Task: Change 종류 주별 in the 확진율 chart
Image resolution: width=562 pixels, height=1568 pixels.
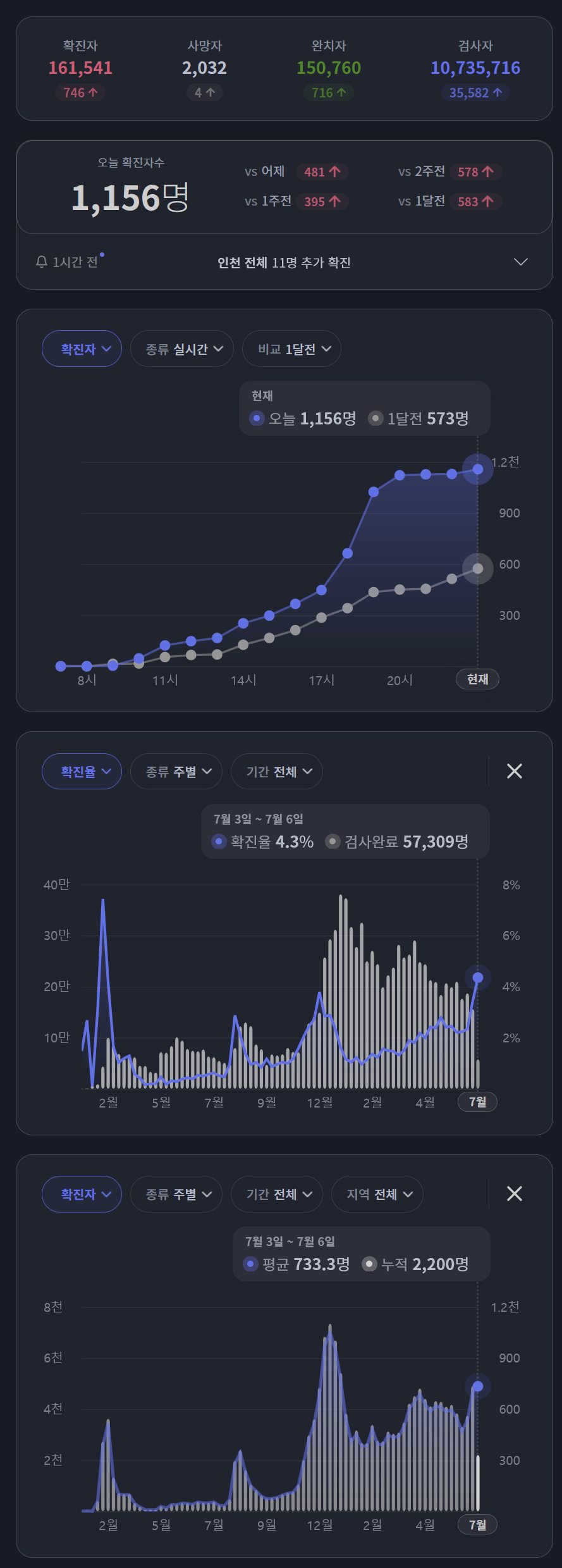Action: tap(176, 771)
